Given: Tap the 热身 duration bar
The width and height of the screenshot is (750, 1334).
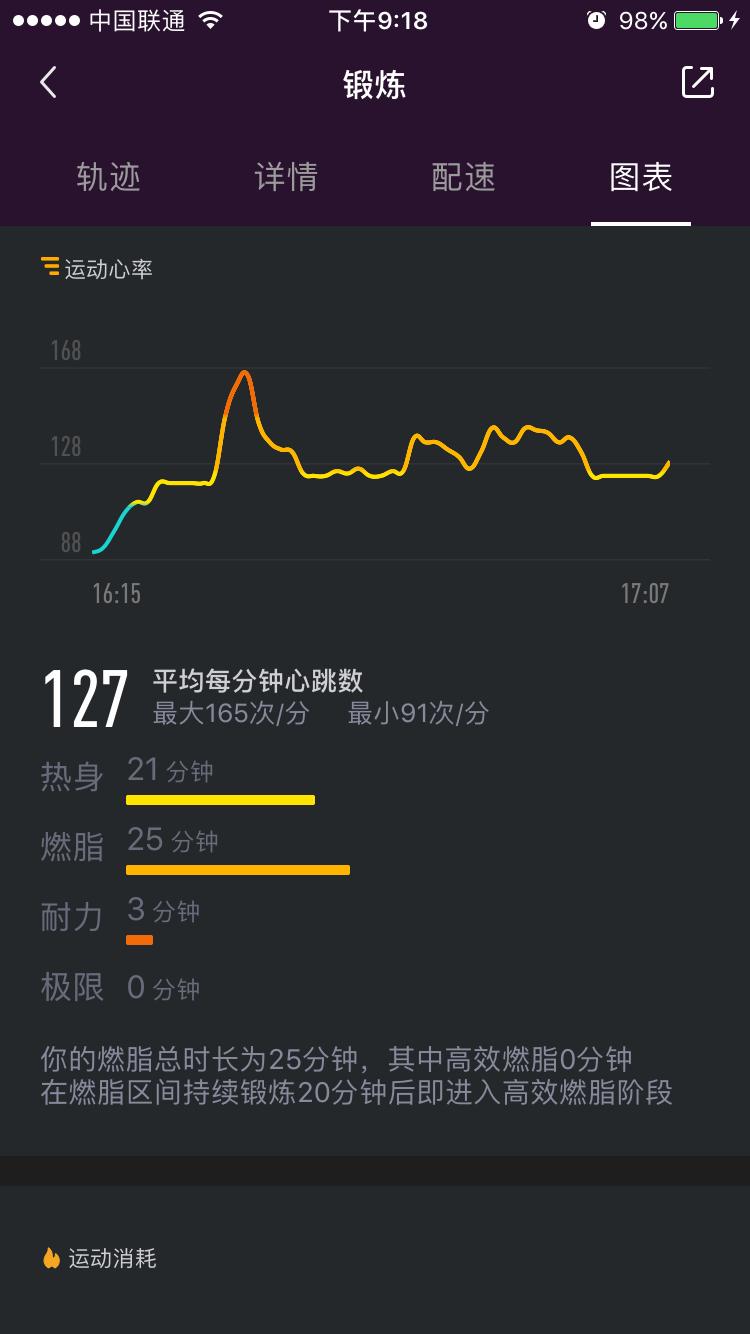Looking at the screenshot, I should coord(220,799).
